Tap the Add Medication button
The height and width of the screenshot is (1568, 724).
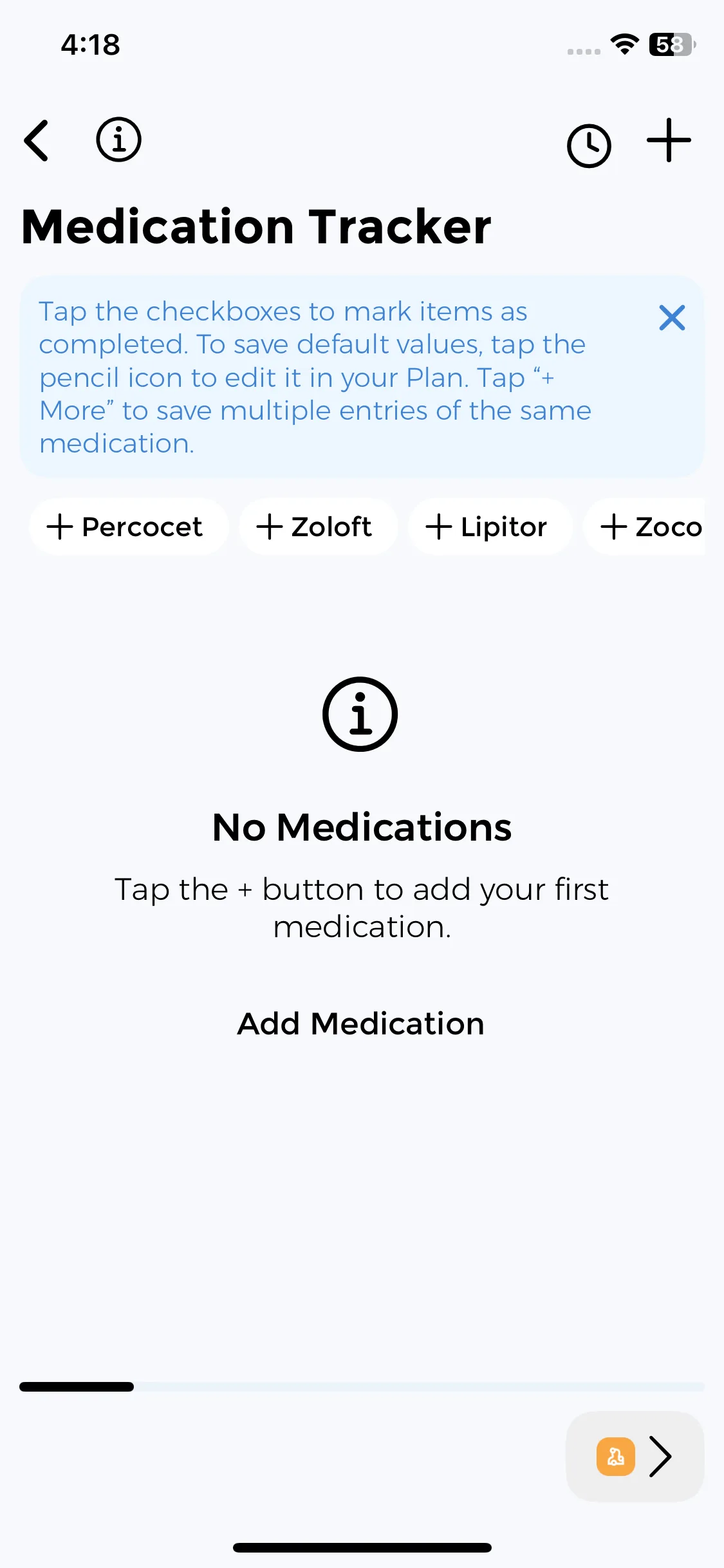click(361, 1023)
